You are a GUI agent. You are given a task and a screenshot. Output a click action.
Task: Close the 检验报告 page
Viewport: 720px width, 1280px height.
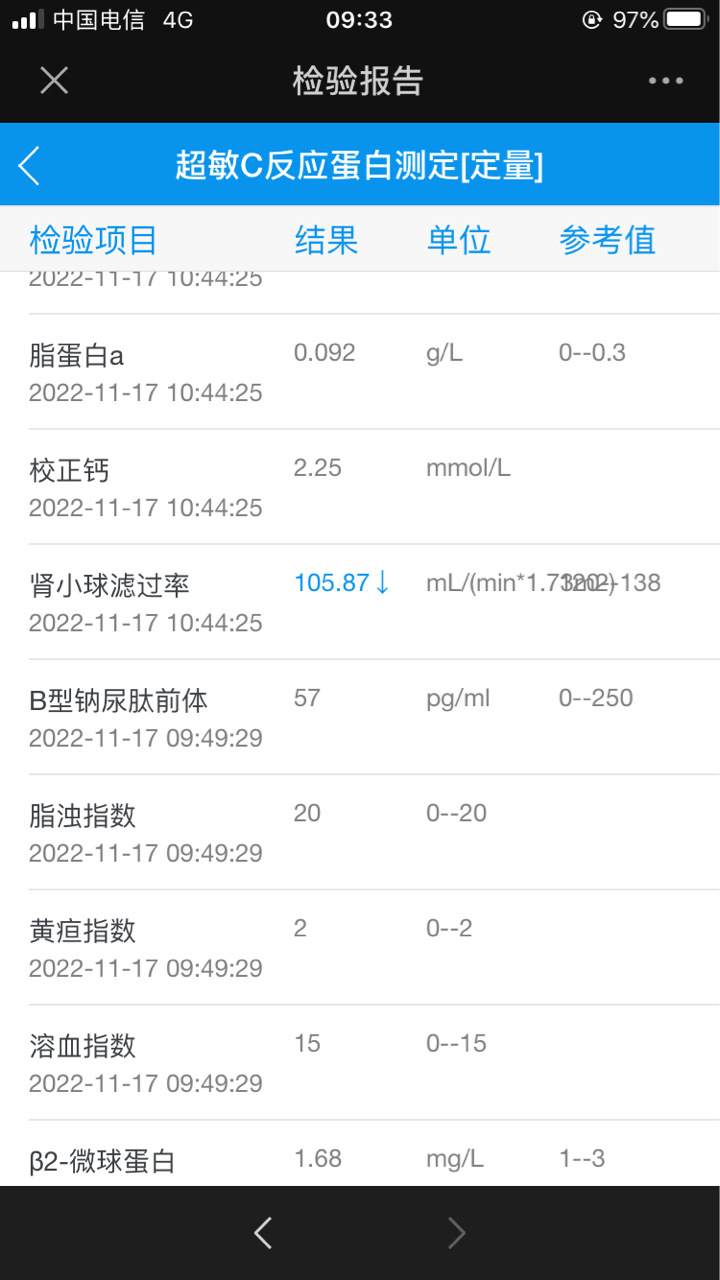[x=54, y=80]
